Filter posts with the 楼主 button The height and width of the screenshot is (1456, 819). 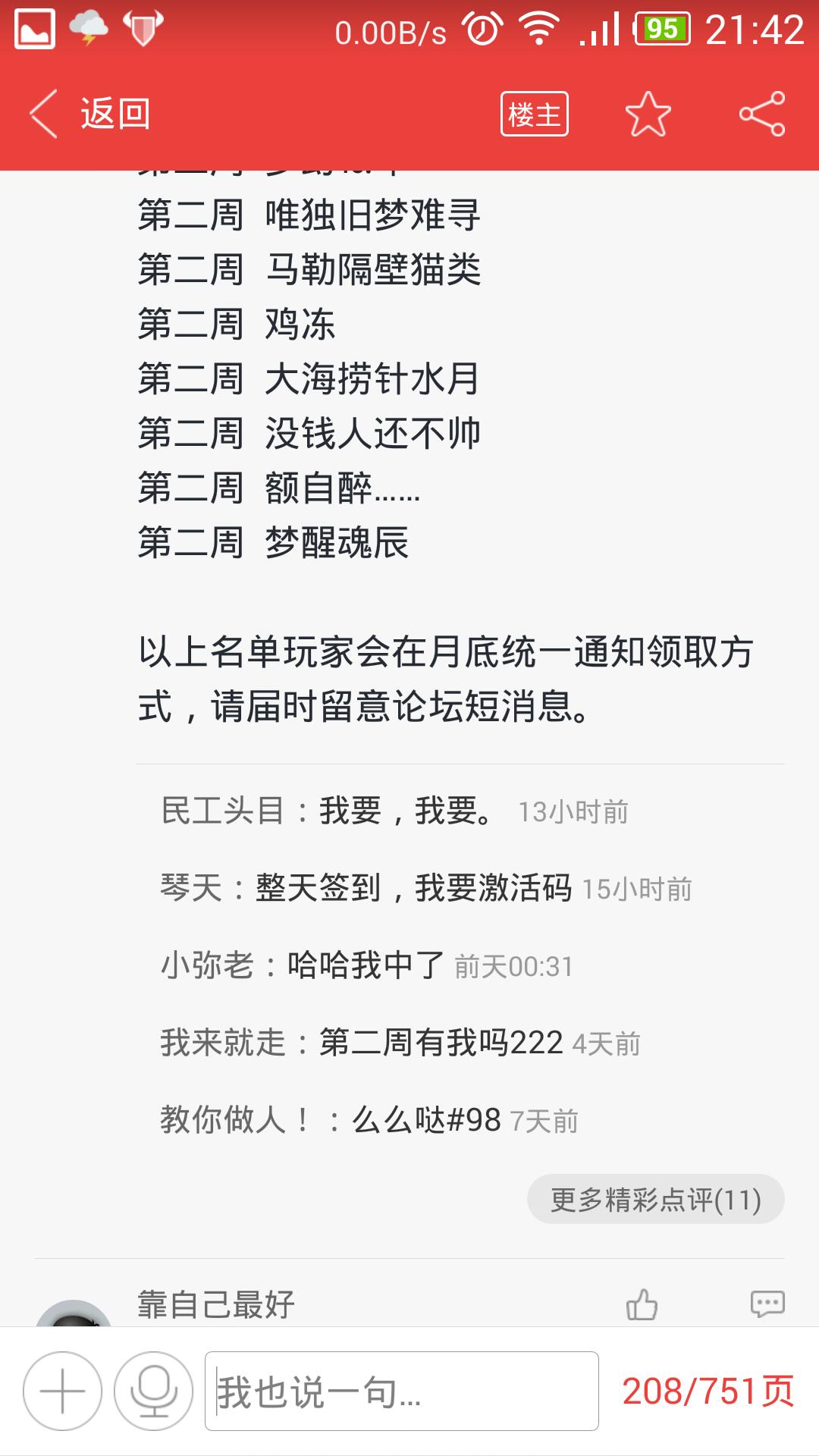535,115
